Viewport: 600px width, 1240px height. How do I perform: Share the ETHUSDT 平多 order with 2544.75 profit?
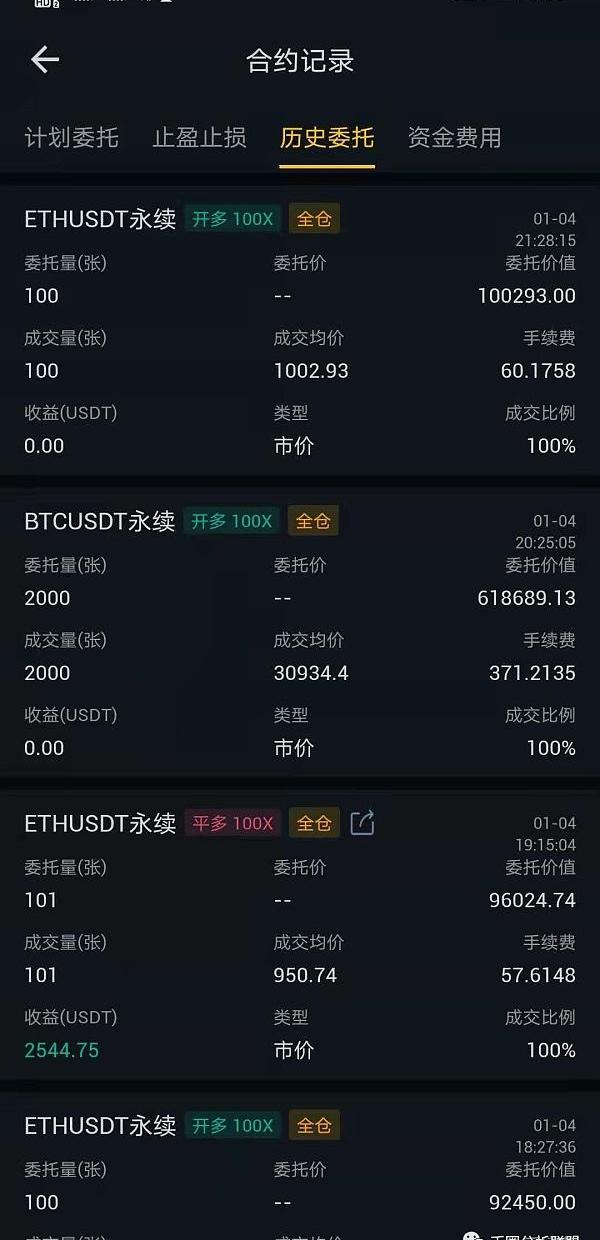coord(362,823)
